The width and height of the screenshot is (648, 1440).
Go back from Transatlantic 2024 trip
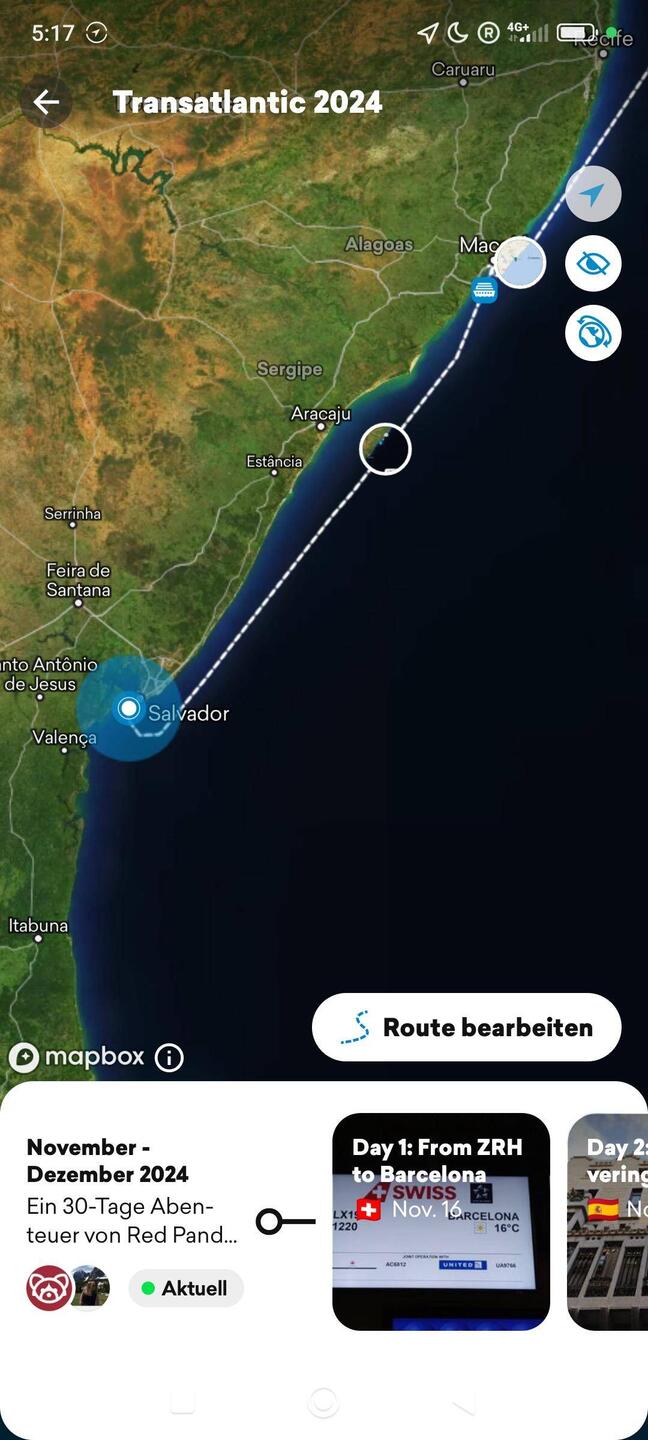pyautogui.click(x=46, y=102)
